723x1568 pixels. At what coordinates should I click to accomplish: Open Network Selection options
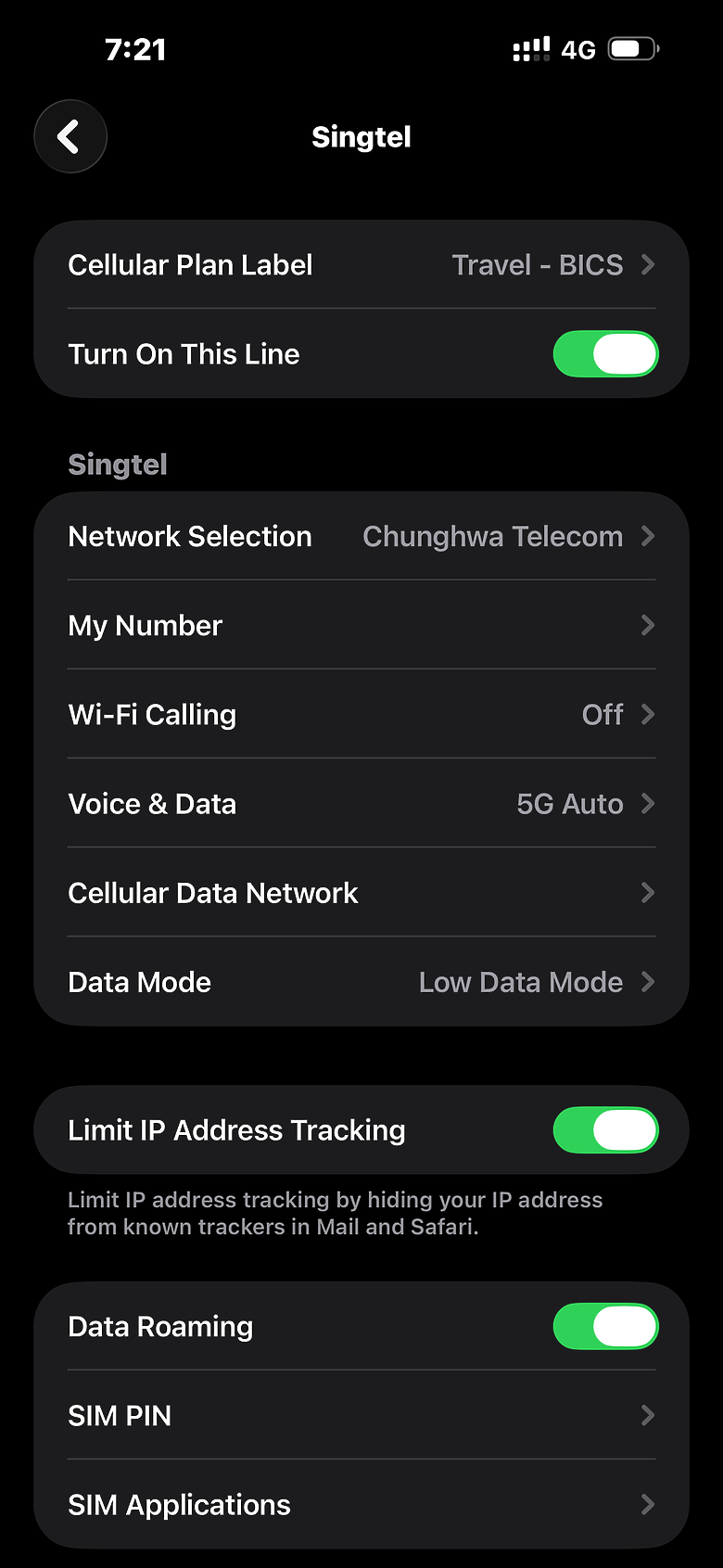tap(361, 537)
